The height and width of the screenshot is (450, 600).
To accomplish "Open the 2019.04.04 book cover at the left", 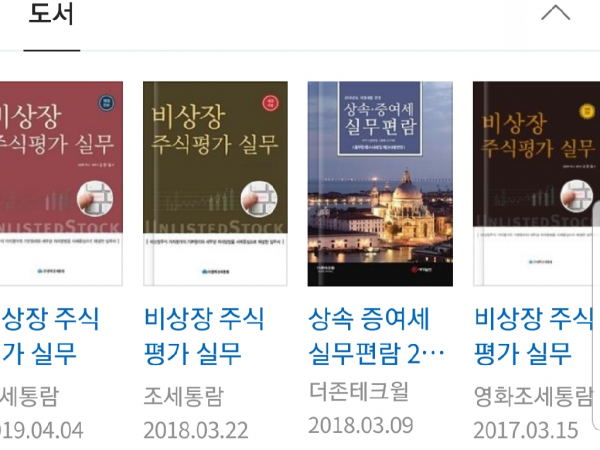I will (x=60, y=184).
